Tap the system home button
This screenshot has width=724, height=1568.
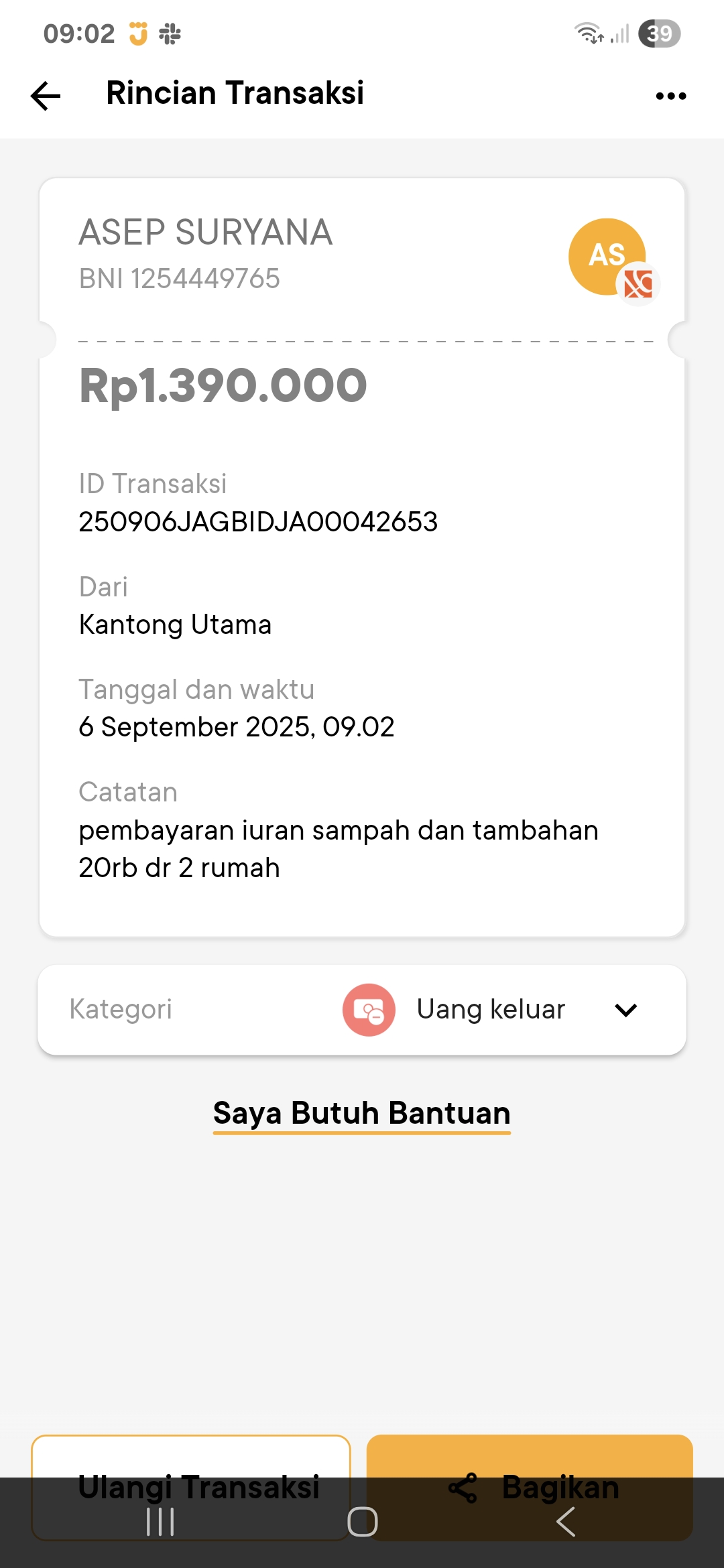click(x=363, y=1522)
